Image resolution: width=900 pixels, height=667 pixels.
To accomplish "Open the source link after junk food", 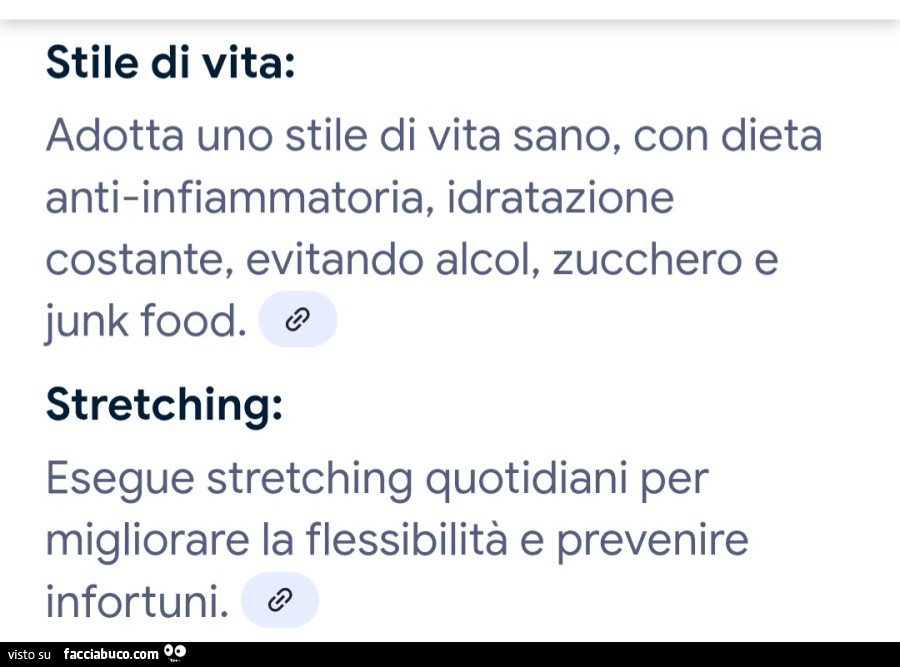I will 297,320.
